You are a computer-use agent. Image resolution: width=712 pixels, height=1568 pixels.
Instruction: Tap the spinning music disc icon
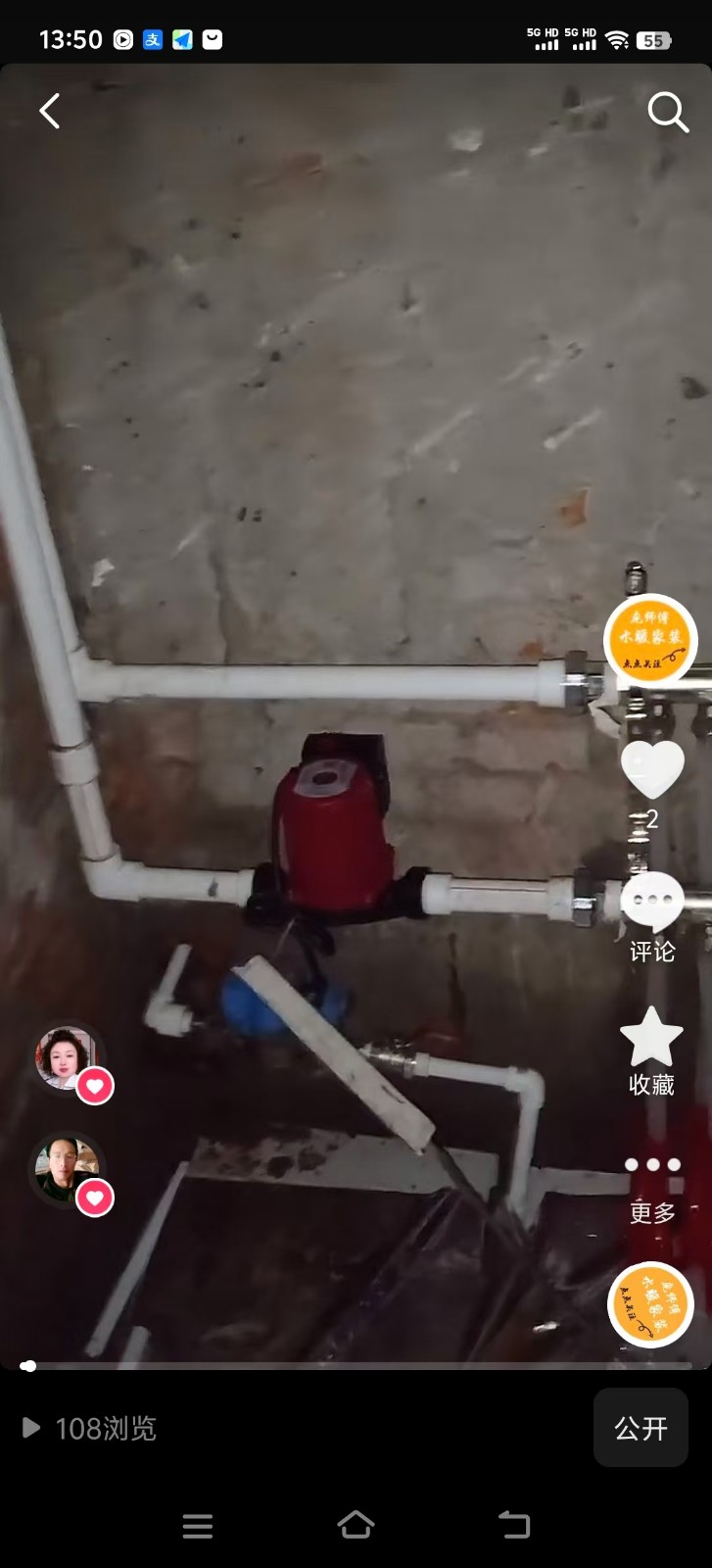pyautogui.click(x=650, y=1304)
